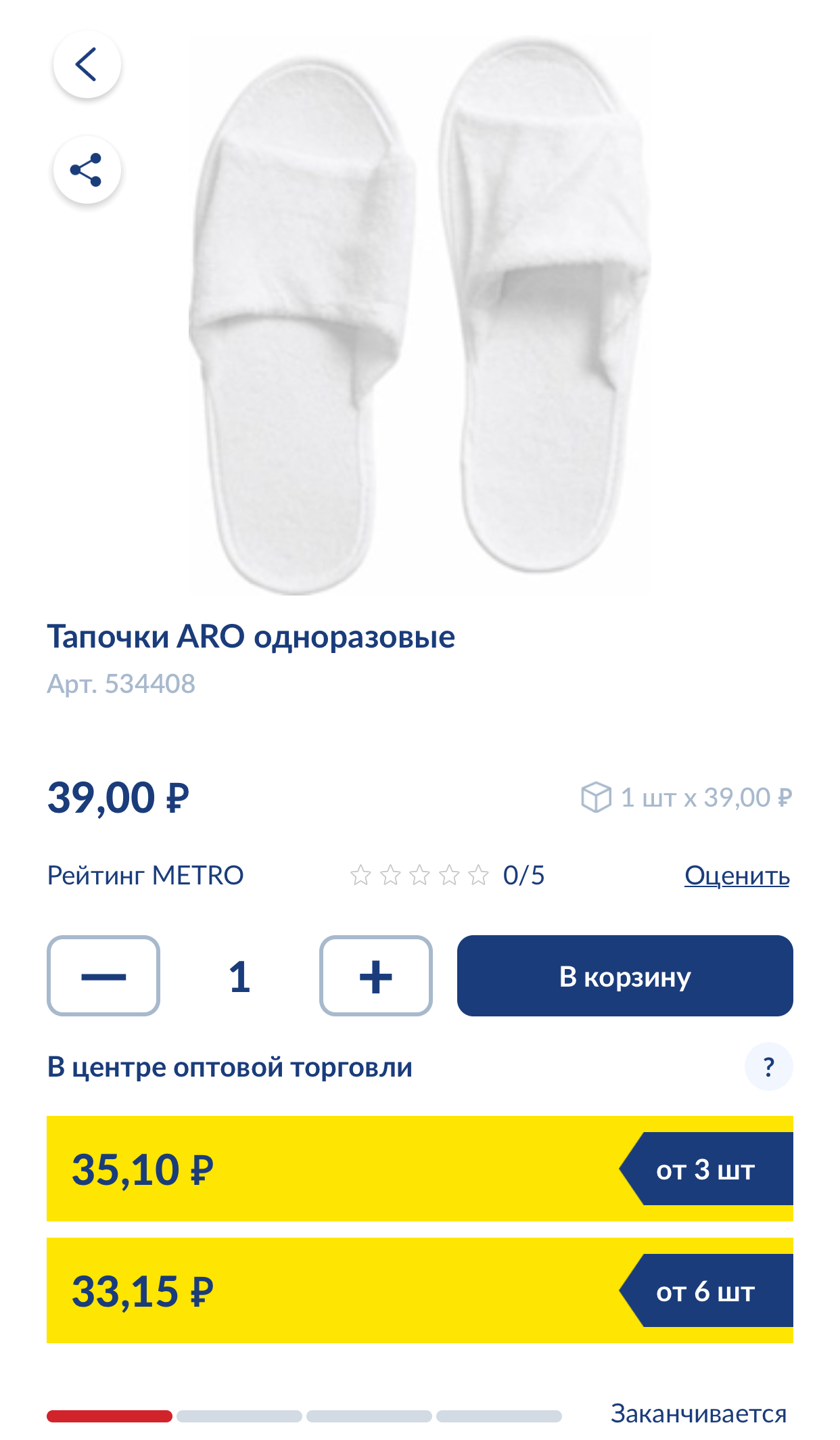Viewport: 840px width, 1440px height.
Task: Share this slippers product
Action: pos(87,170)
